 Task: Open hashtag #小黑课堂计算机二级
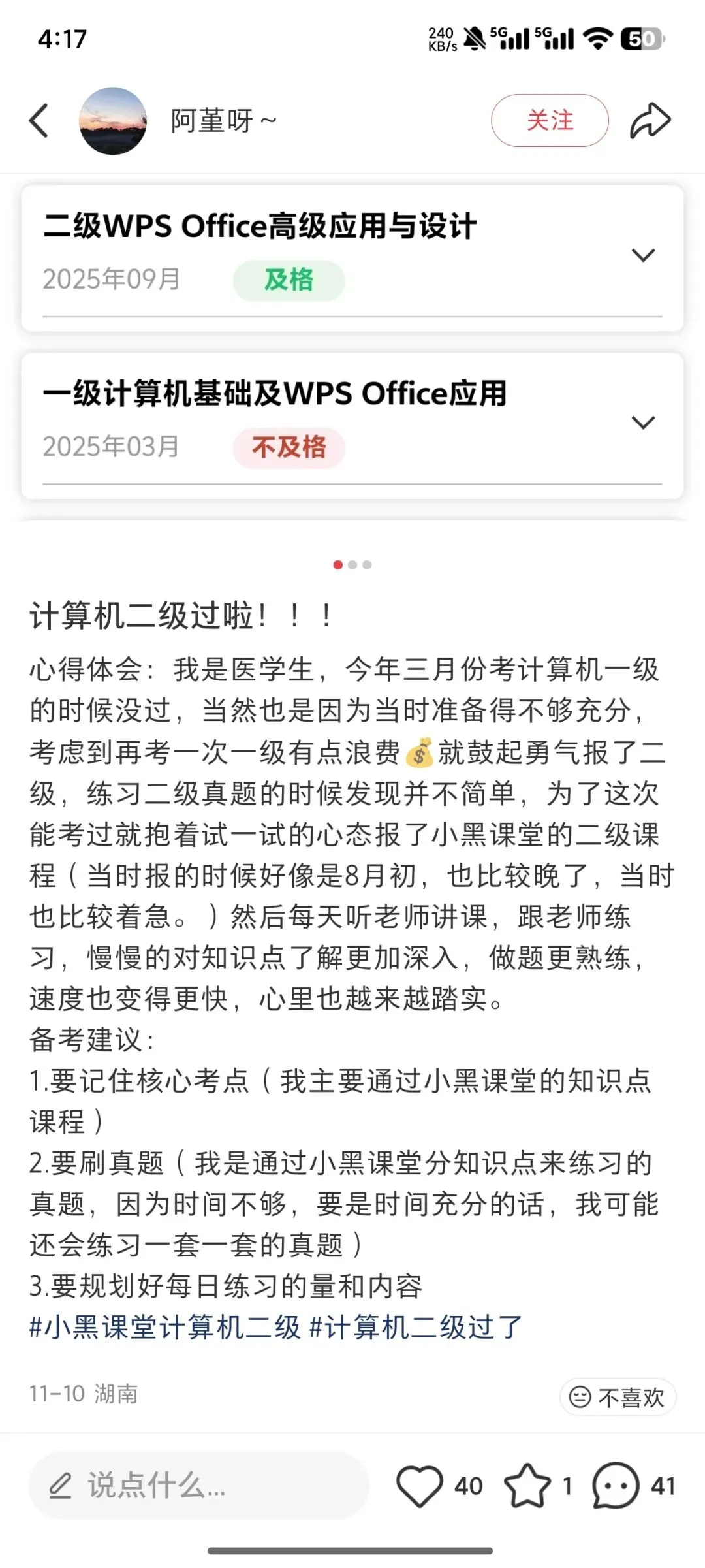[165, 1327]
